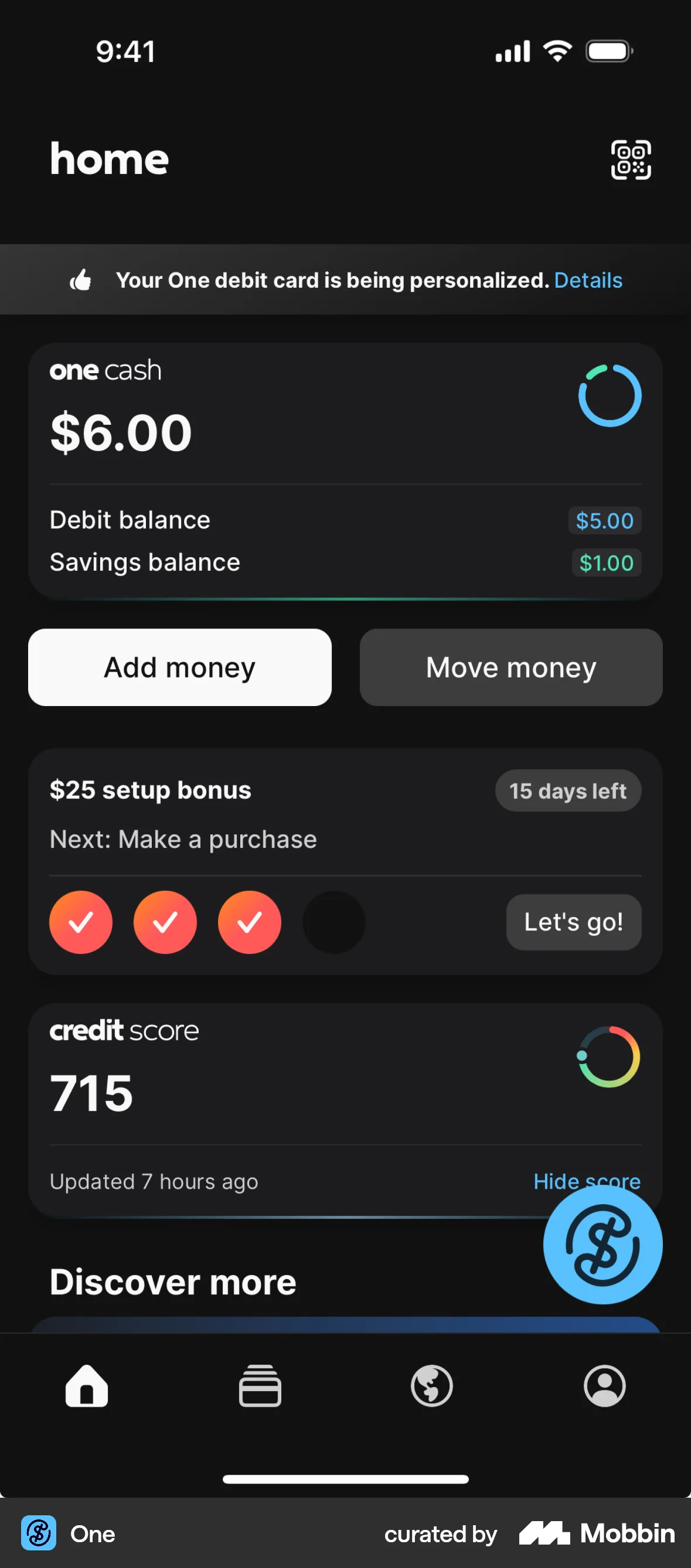
Task: Tap the credit score progress ring
Action: [608, 1056]
